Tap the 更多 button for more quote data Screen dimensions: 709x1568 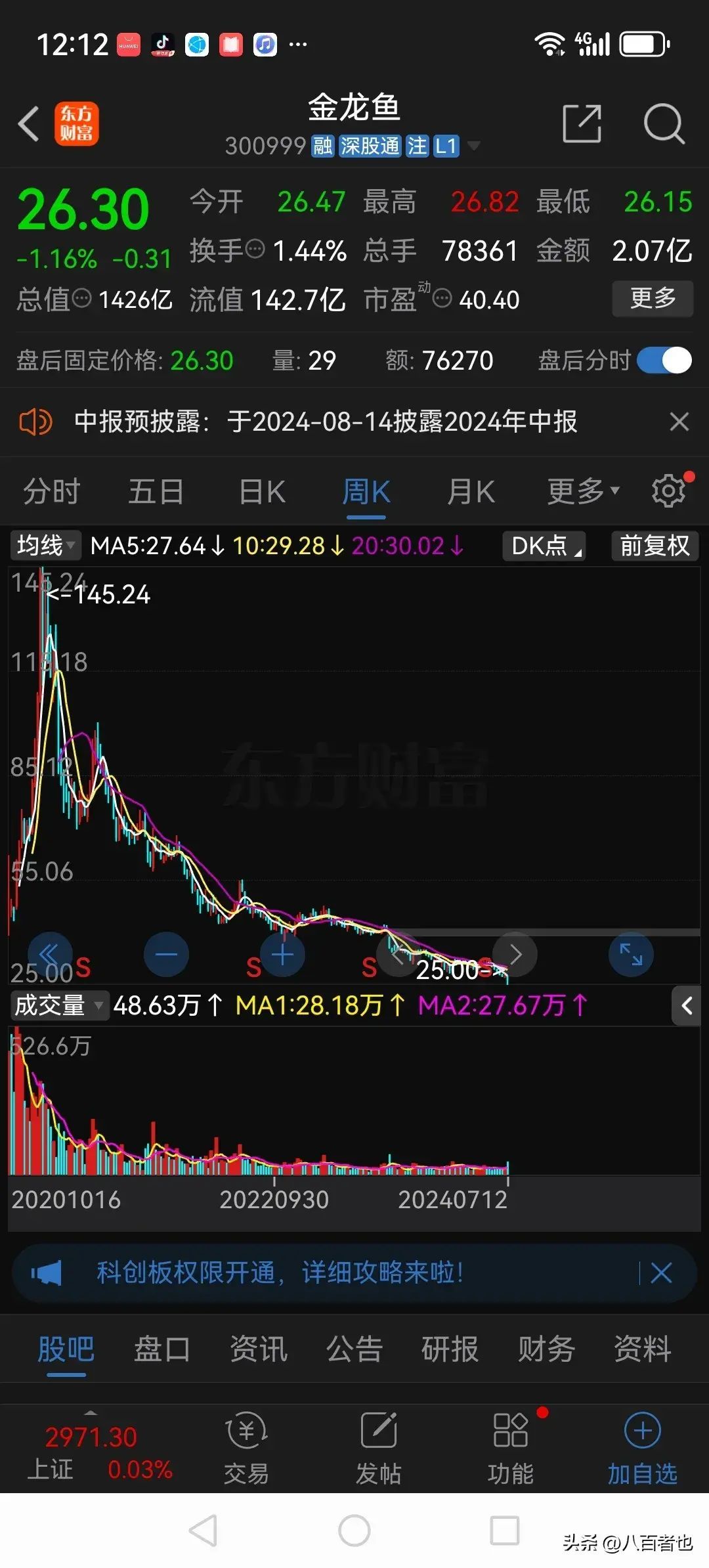pos(652,299)
